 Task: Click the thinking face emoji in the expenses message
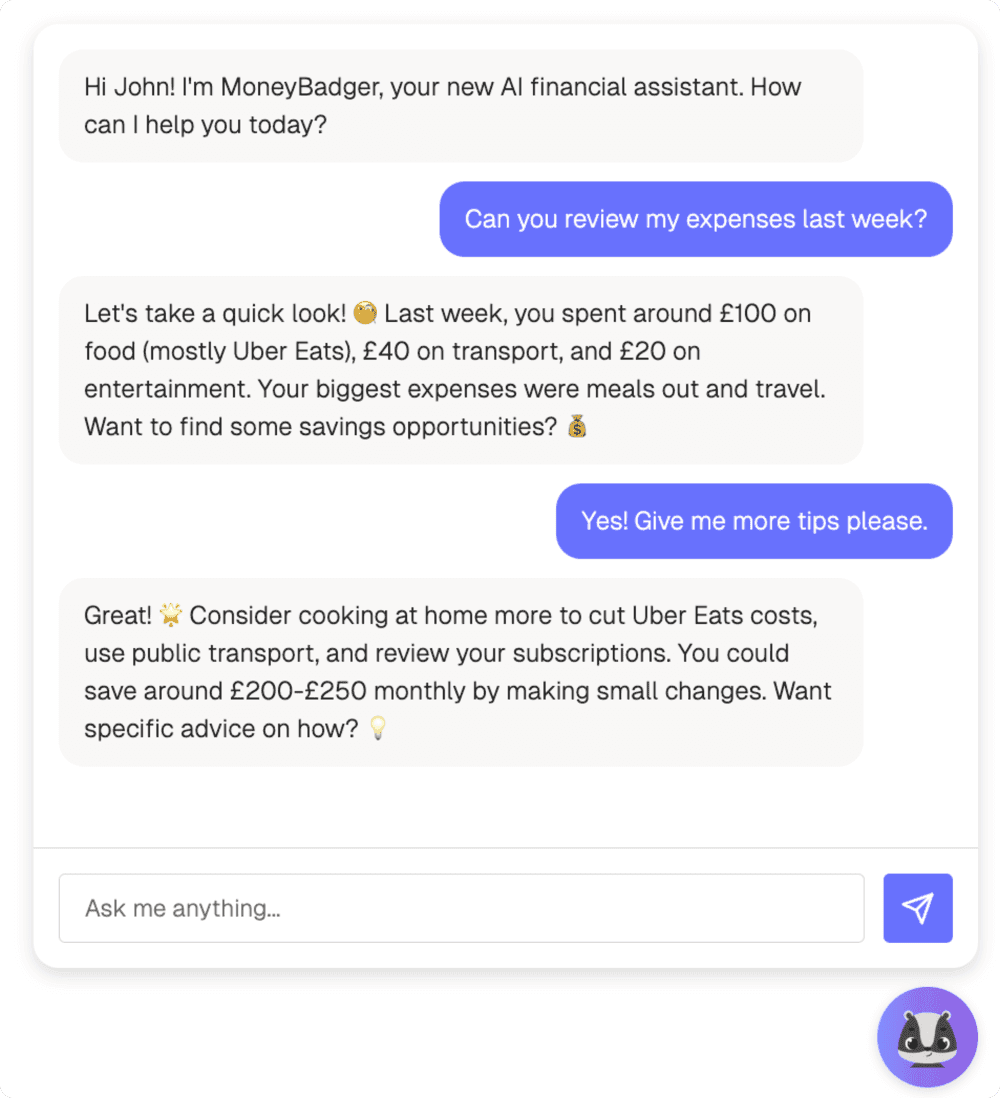click(365, 313)
